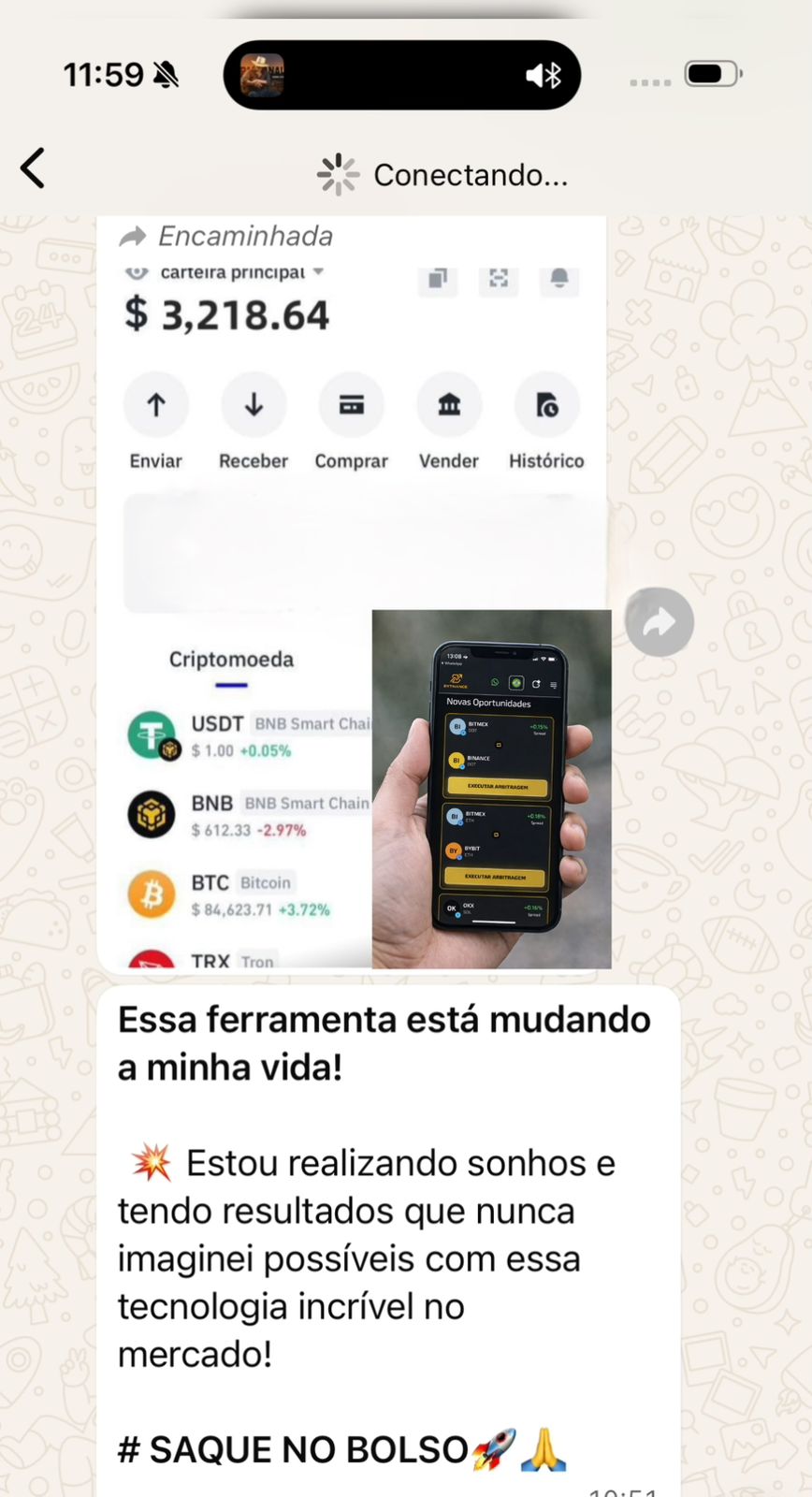
Task: Tap the BNB Smart Chain coin icon
Action: pos(152,814)
